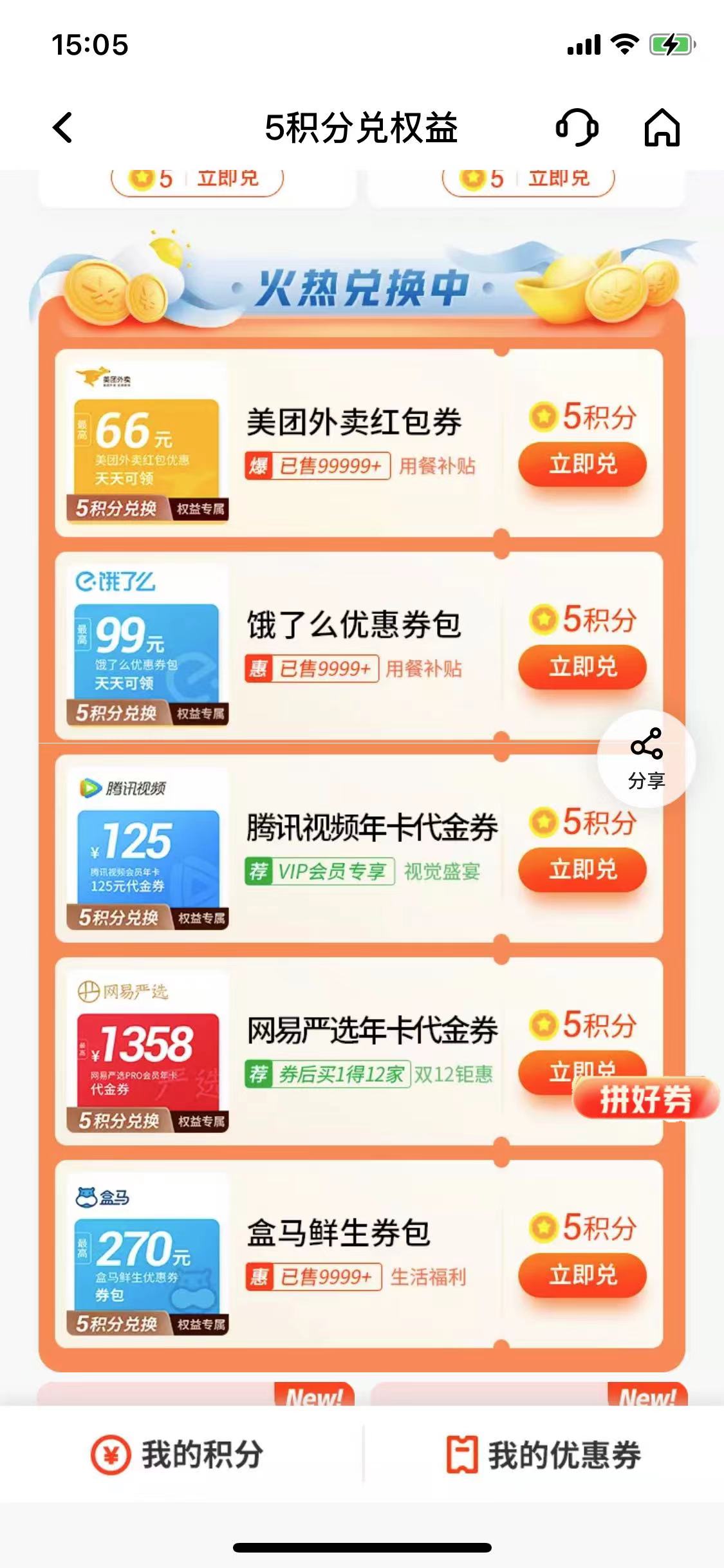Tap the floating 分享 share button

click(x=646, y=760)
